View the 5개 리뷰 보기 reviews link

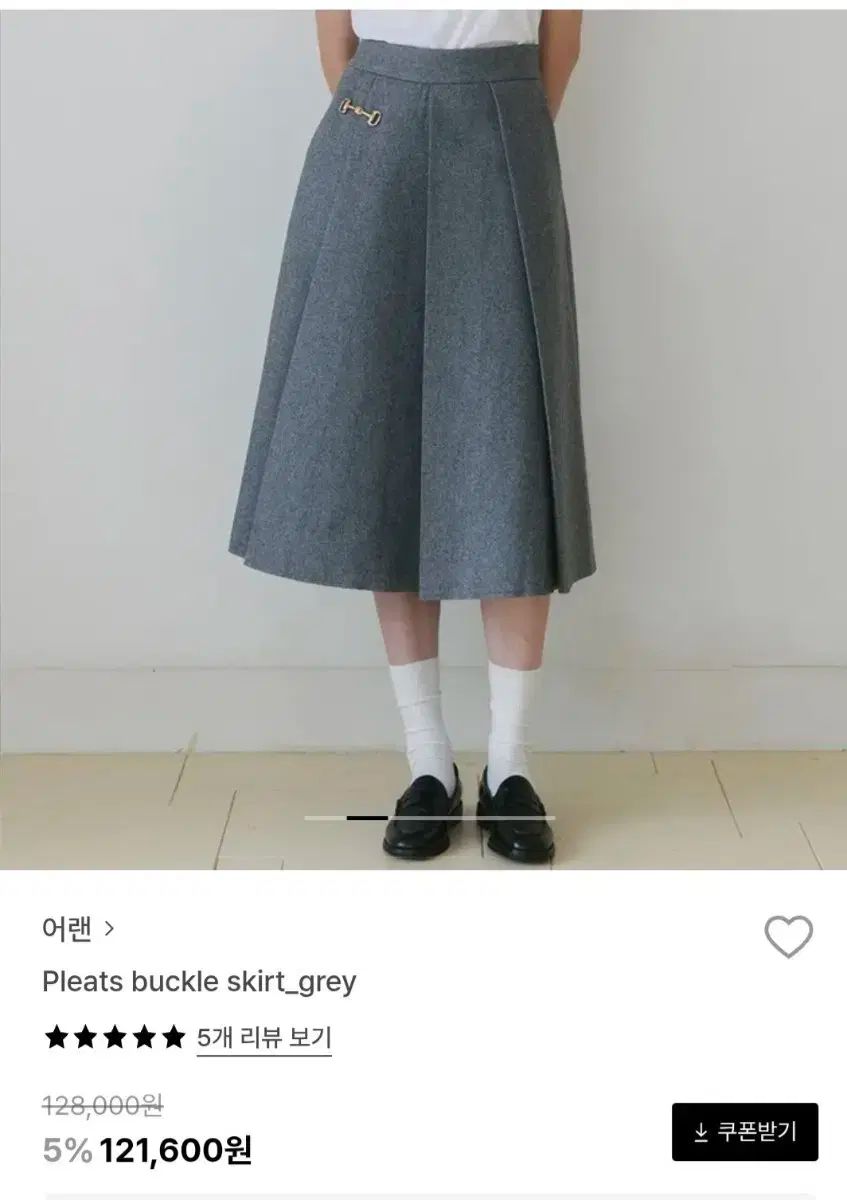pos(264,1037)
